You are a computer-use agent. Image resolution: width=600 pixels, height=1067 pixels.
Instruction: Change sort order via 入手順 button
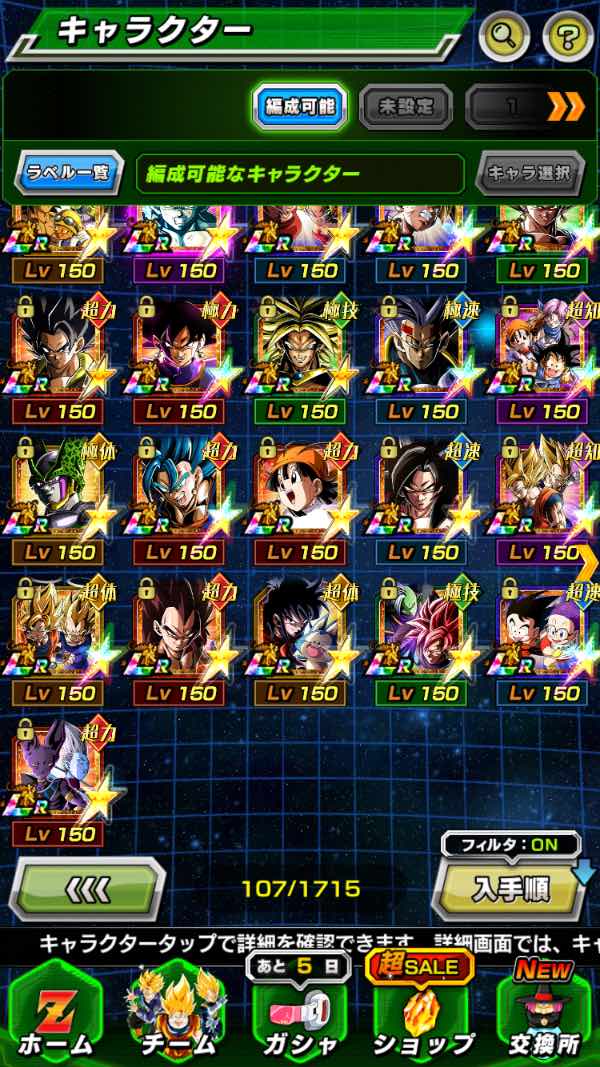click(x=508, y=886)
